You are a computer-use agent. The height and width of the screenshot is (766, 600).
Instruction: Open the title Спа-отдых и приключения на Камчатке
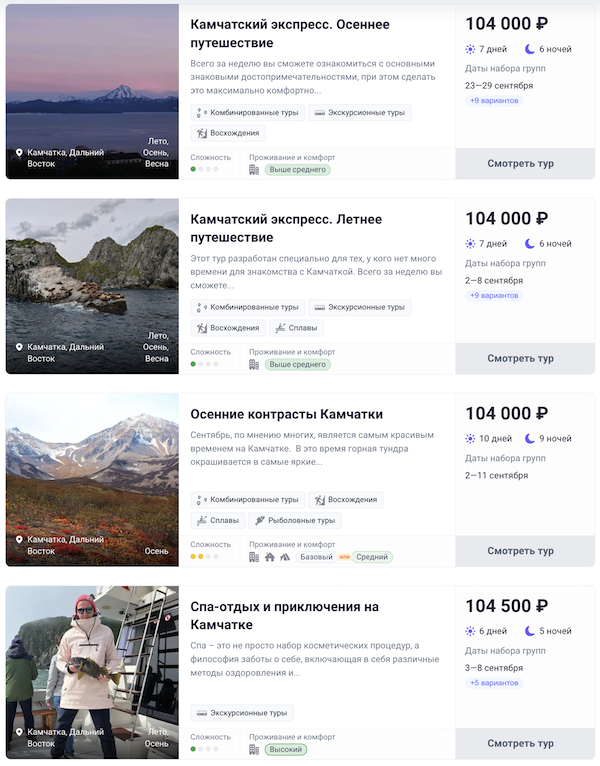click(x=285, y=615)
